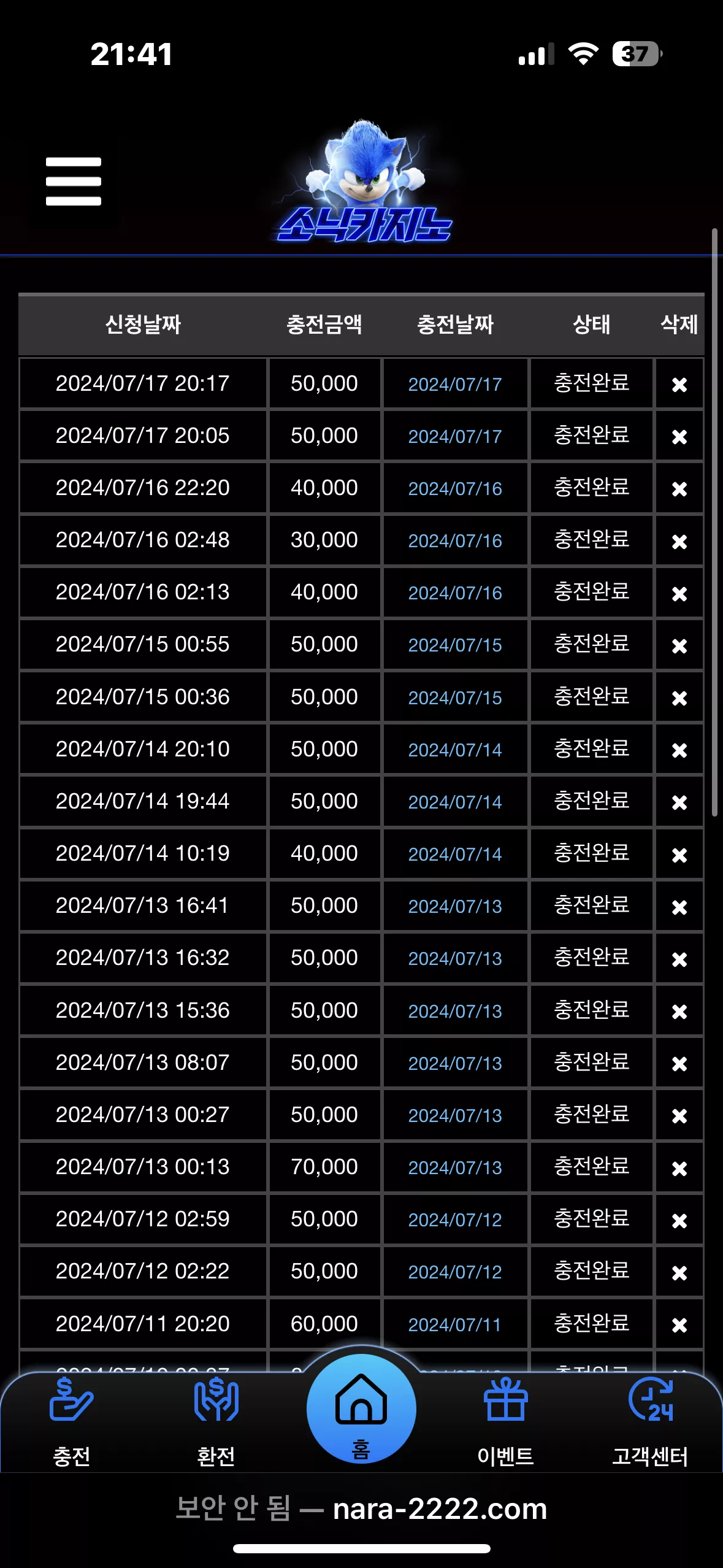
Task: Tap the 소닉카지노 logo to go home
Action: (x=364, y=182)
